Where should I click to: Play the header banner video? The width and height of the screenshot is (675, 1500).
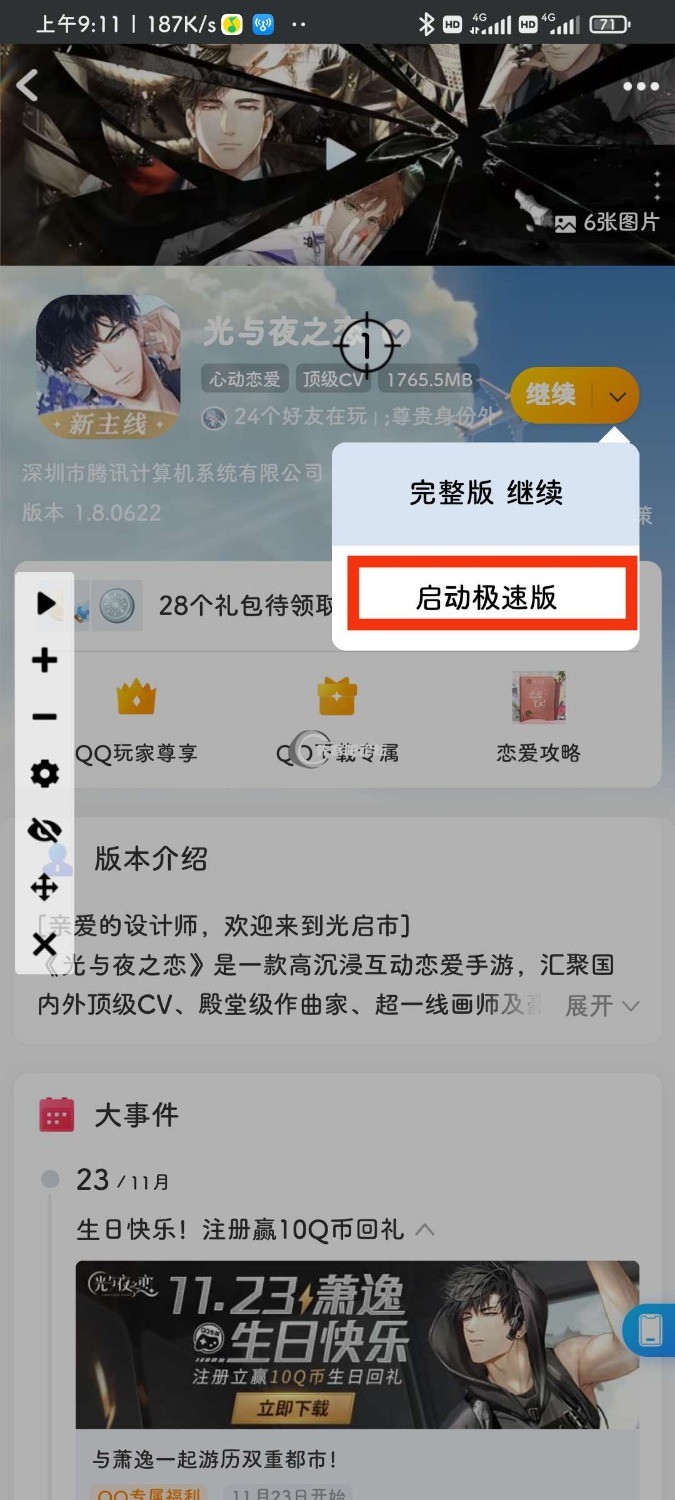click(x=340, y=154)
